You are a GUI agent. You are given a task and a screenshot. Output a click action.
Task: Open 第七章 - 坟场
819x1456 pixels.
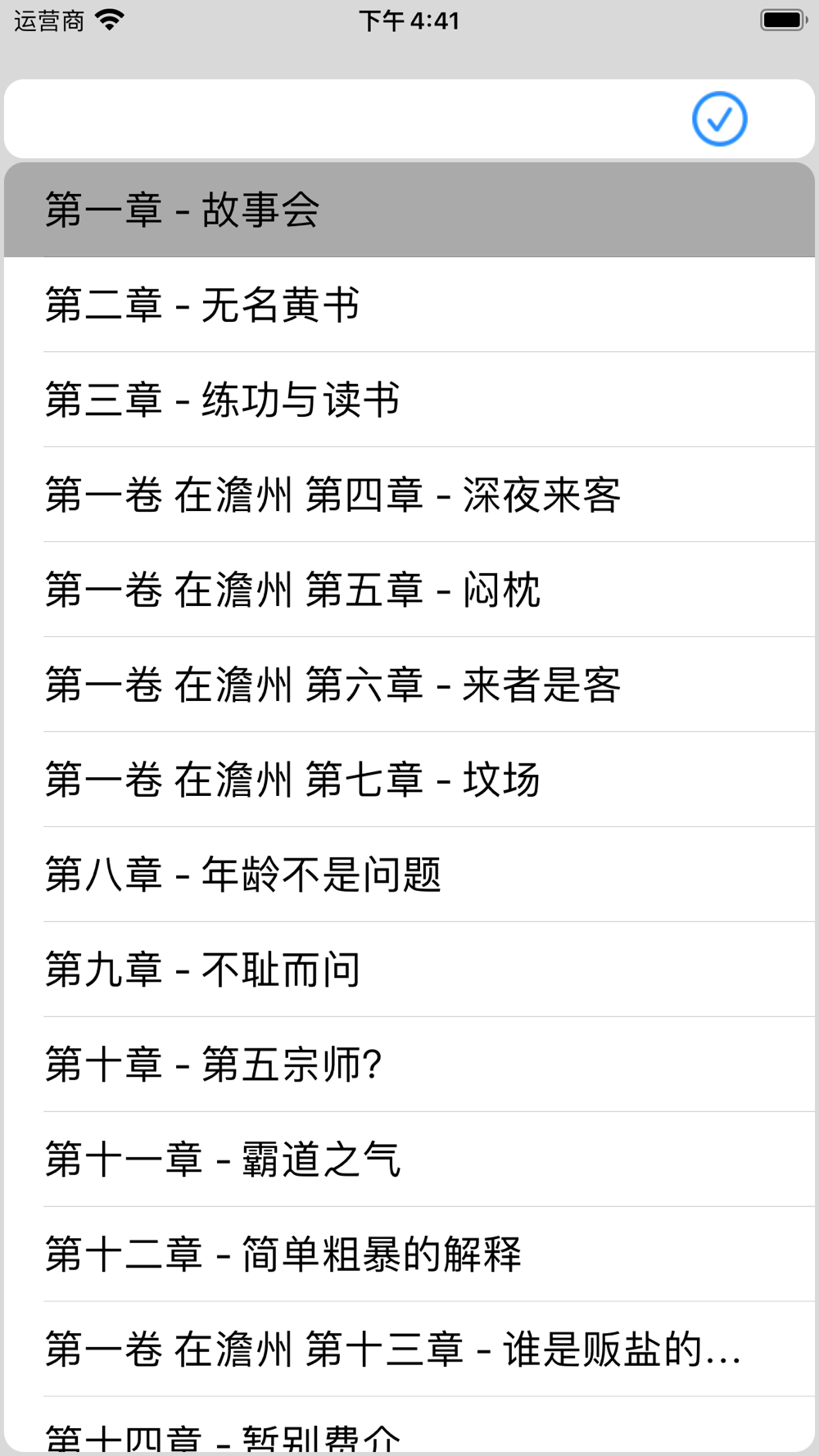[409, 780]
